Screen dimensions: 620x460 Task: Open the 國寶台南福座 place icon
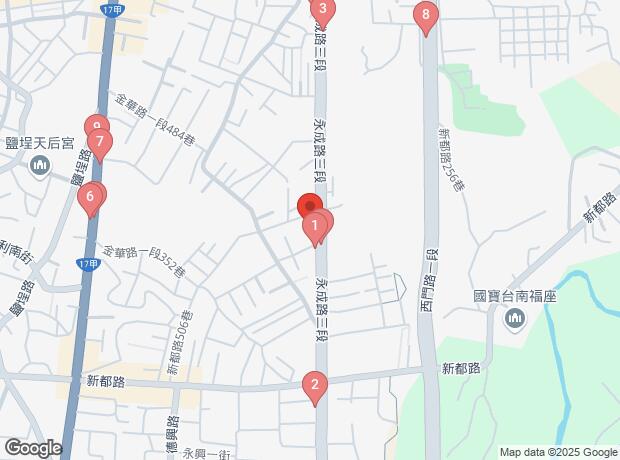pos(515,319)
